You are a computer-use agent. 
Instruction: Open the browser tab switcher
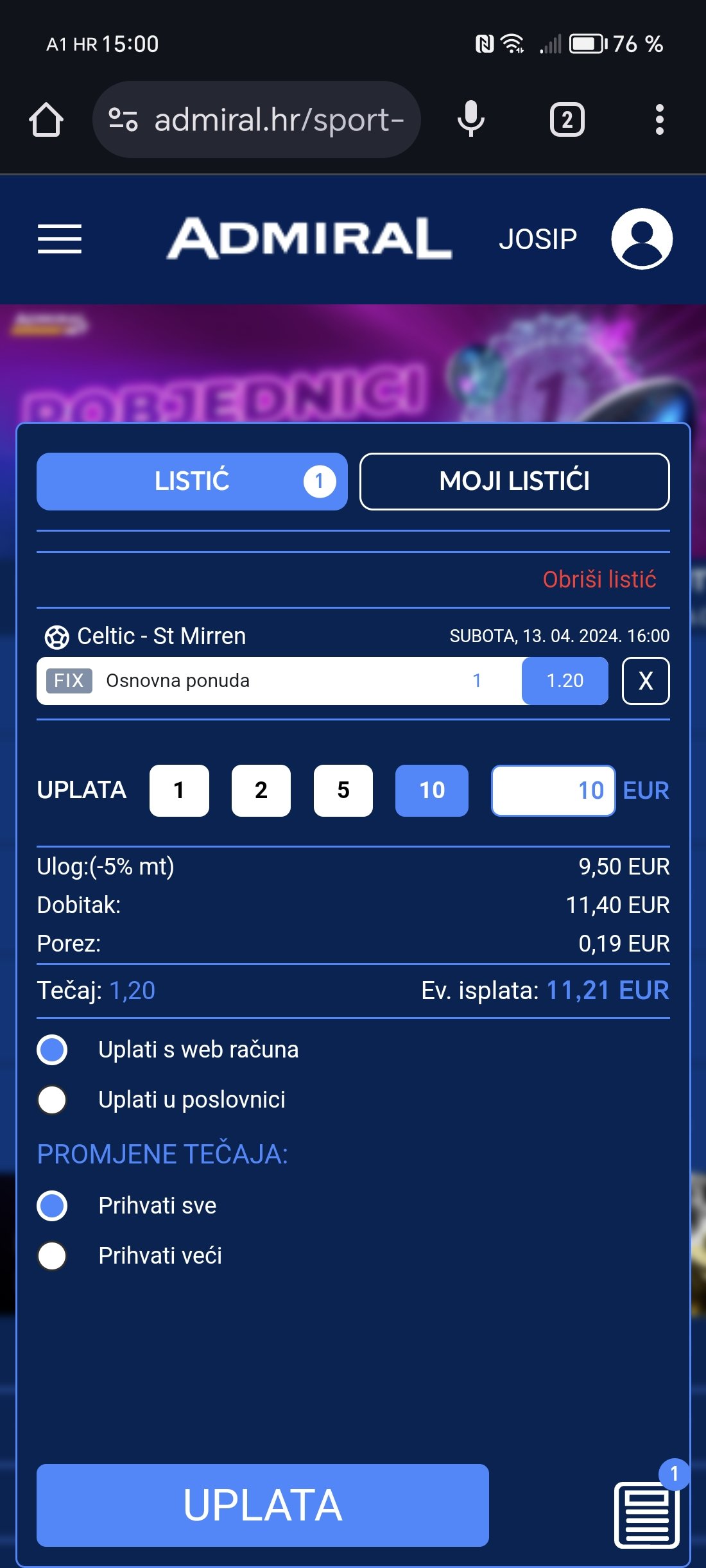point(567,119)
